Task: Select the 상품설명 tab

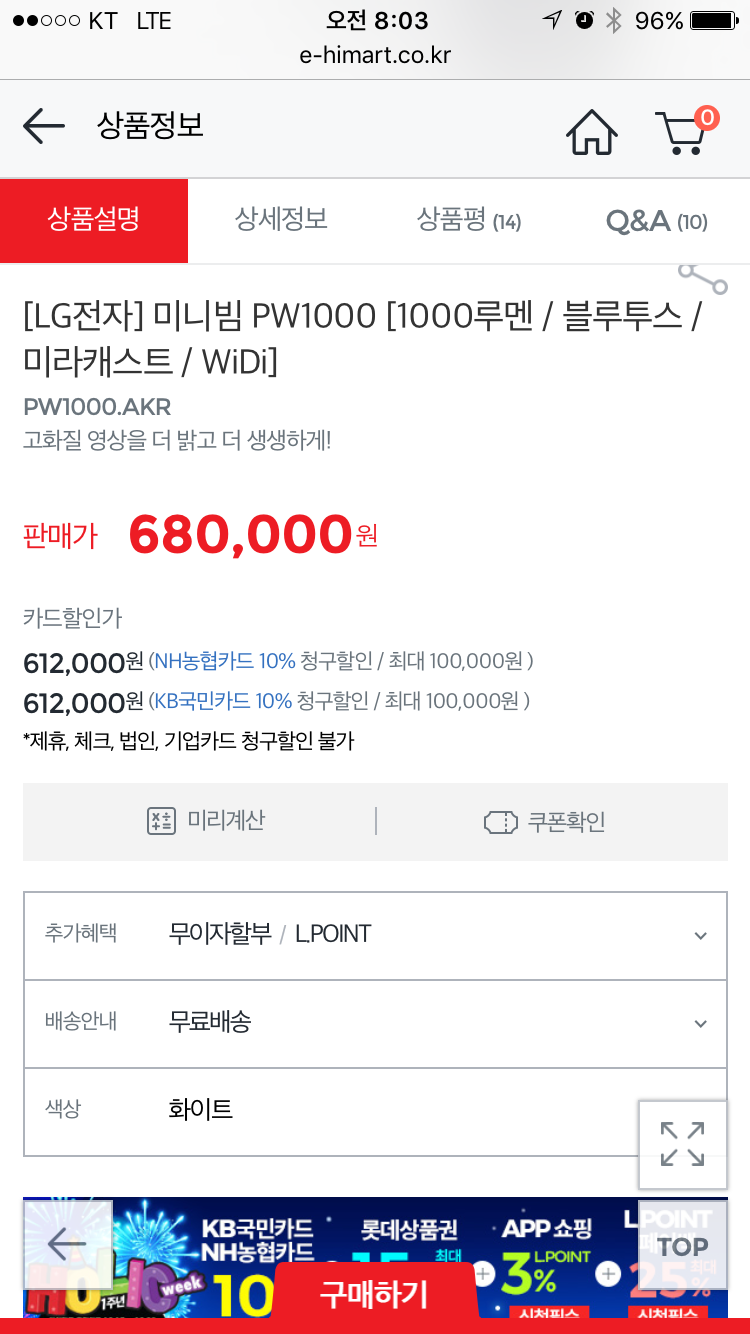Action: pyautogui.click(x=94, y=220)
